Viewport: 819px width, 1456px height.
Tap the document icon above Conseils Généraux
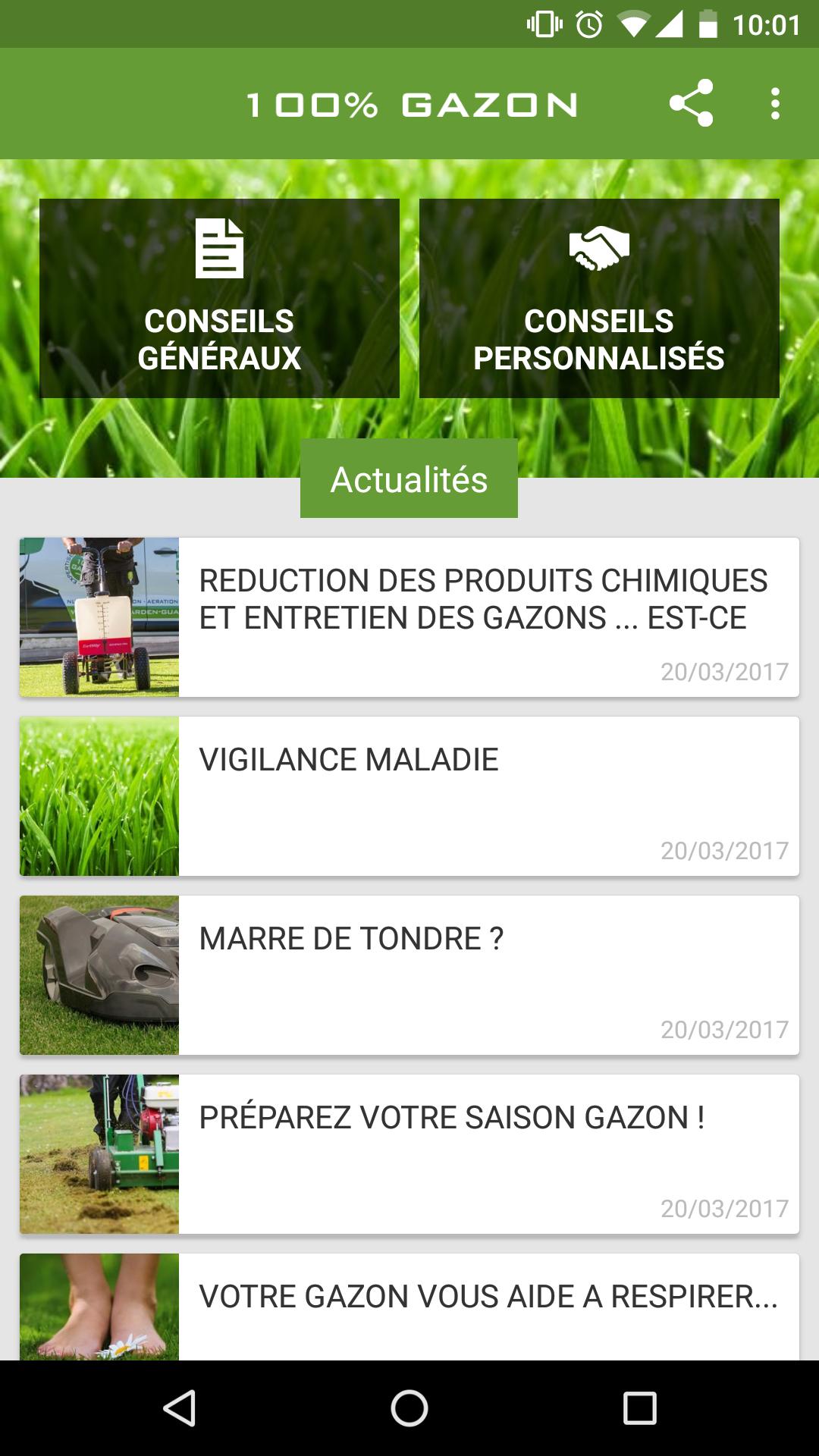pyautogui.click(x=219, y=248)
